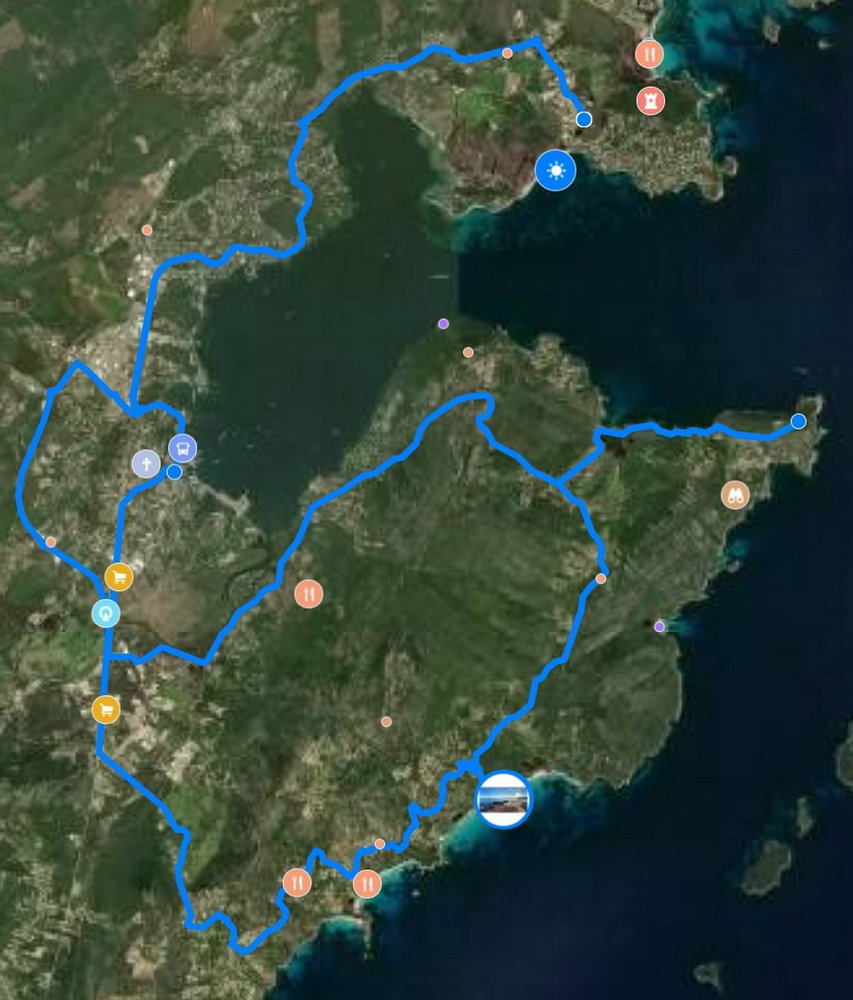The width and height of the screenshot is (853, 1000).
Task: Open the bus stop marker
Action: click(x=182, y=447)
